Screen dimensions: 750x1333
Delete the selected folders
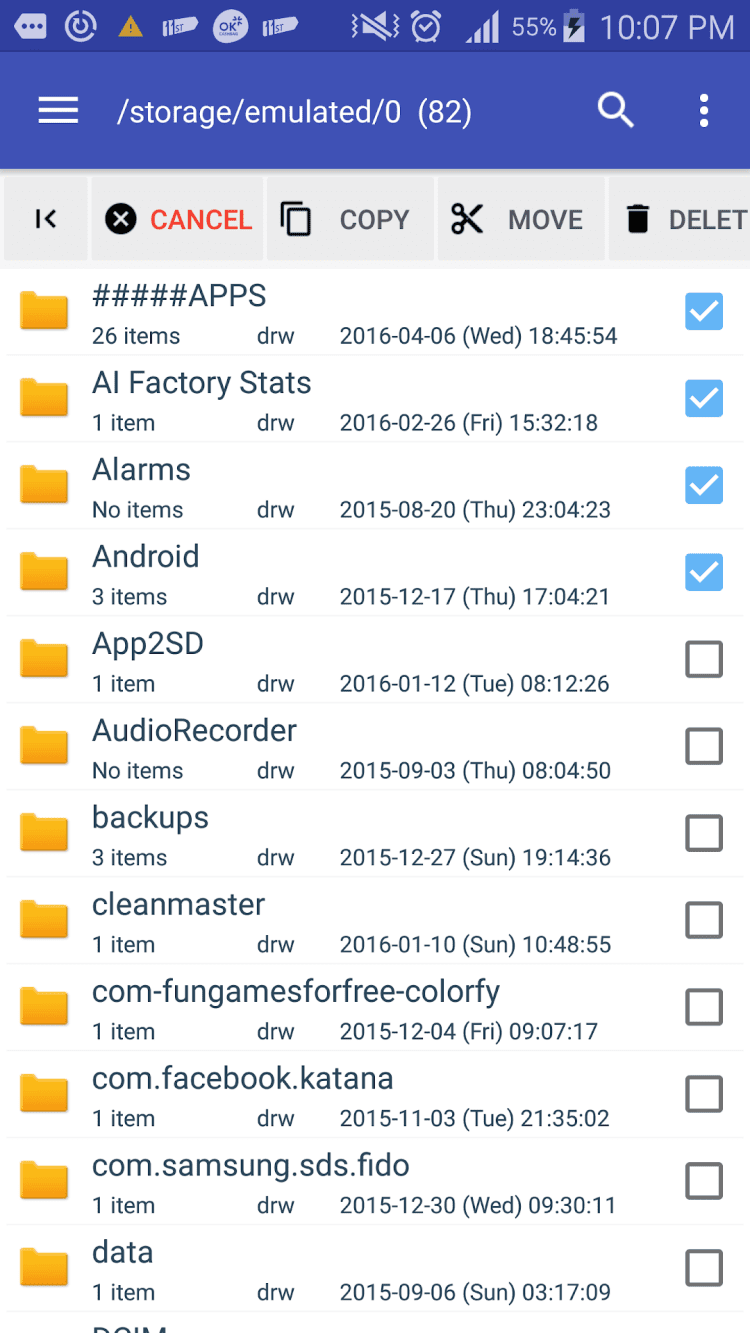point(685,219)
